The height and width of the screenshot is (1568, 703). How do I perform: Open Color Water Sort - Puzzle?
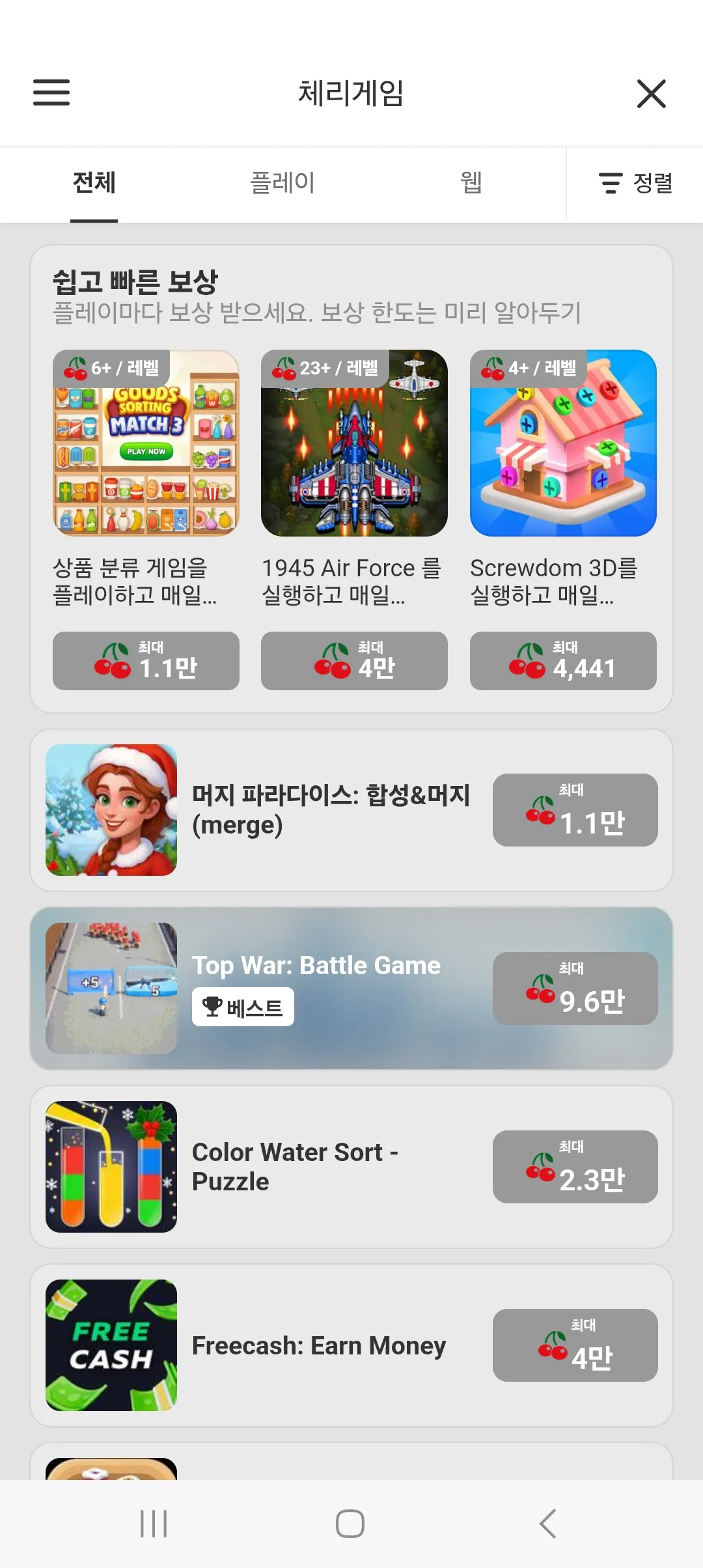tap(293, 1166)
